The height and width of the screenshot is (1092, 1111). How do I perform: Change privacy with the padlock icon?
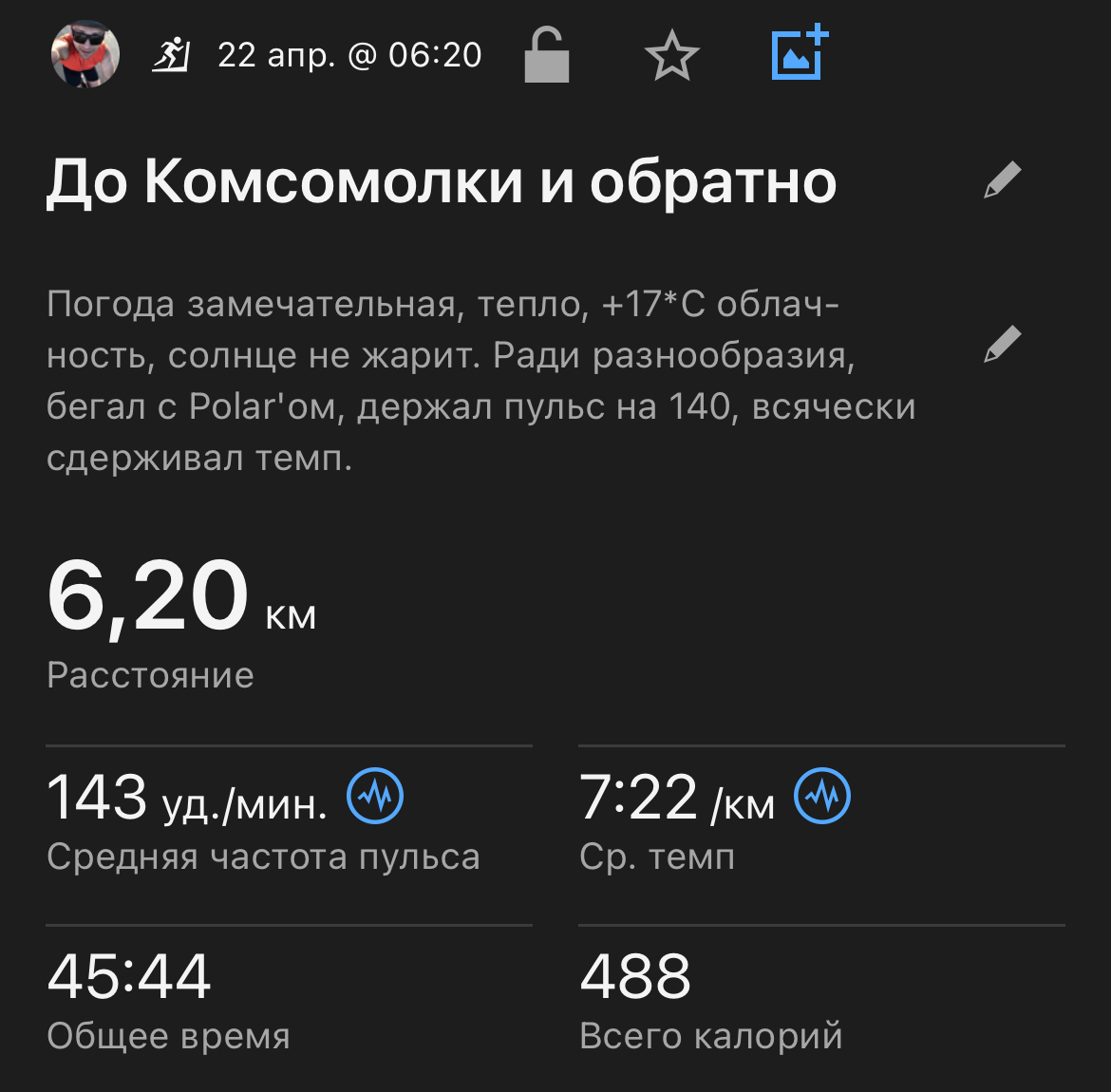point(547,55)
